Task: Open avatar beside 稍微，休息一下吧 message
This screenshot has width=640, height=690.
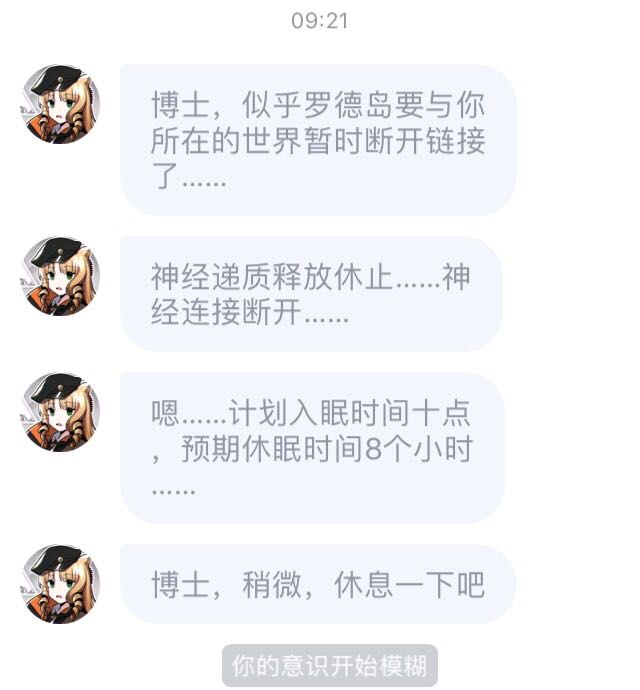Action: tap(60, 584)
